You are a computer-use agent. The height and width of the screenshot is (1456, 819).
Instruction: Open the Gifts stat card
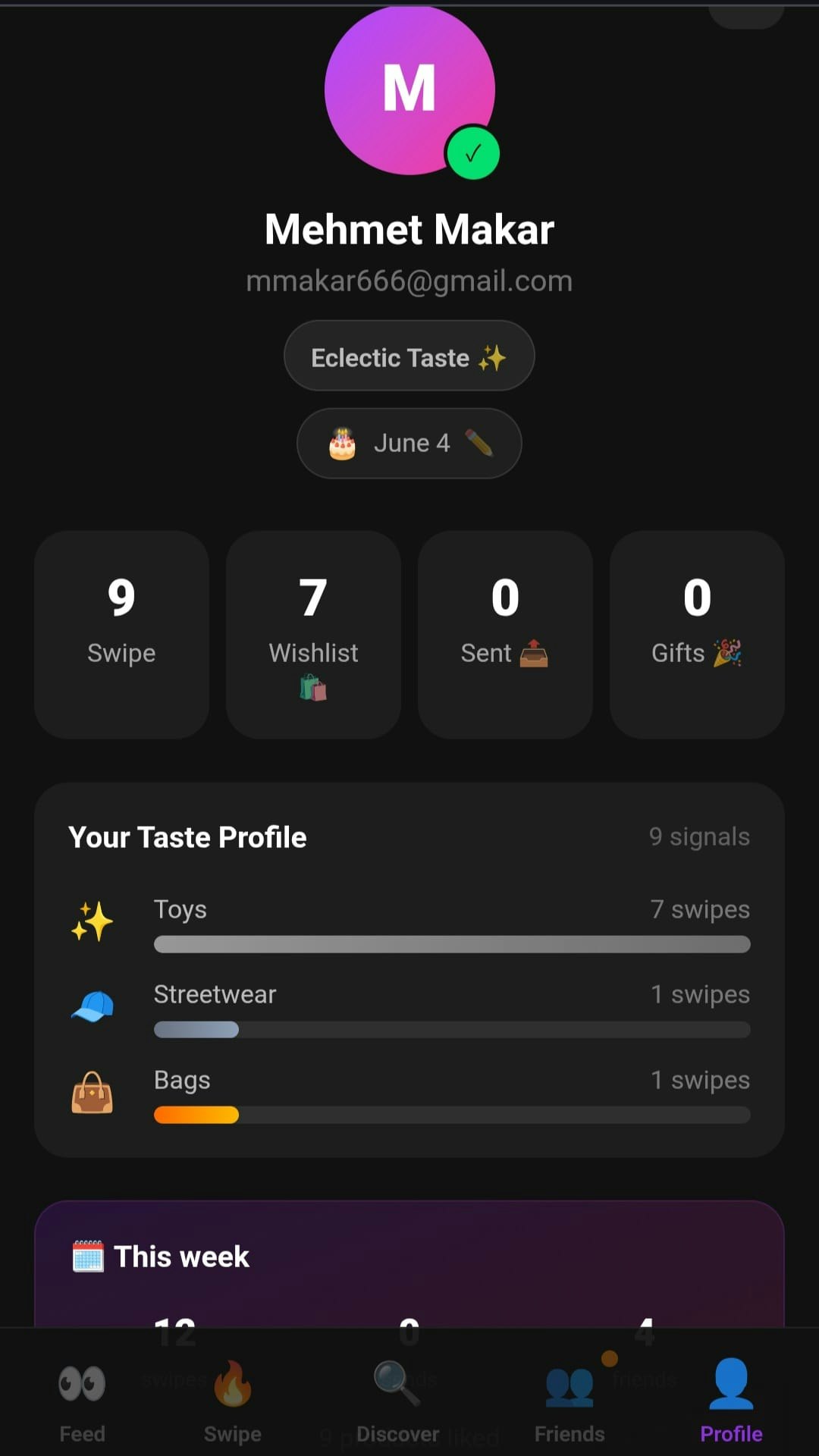click(x=697, y=634)
